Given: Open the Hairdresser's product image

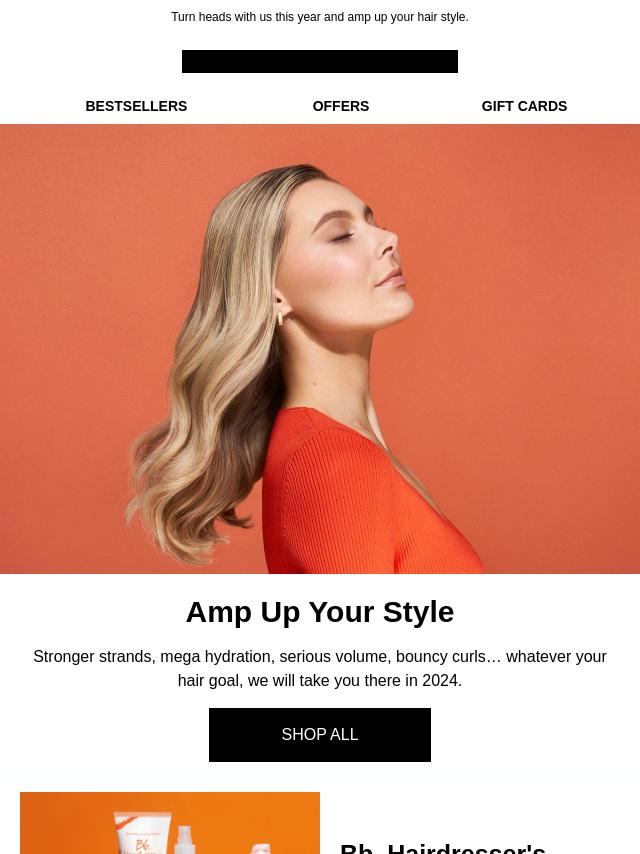Looking at the screenshot, I should click(170, 825).
